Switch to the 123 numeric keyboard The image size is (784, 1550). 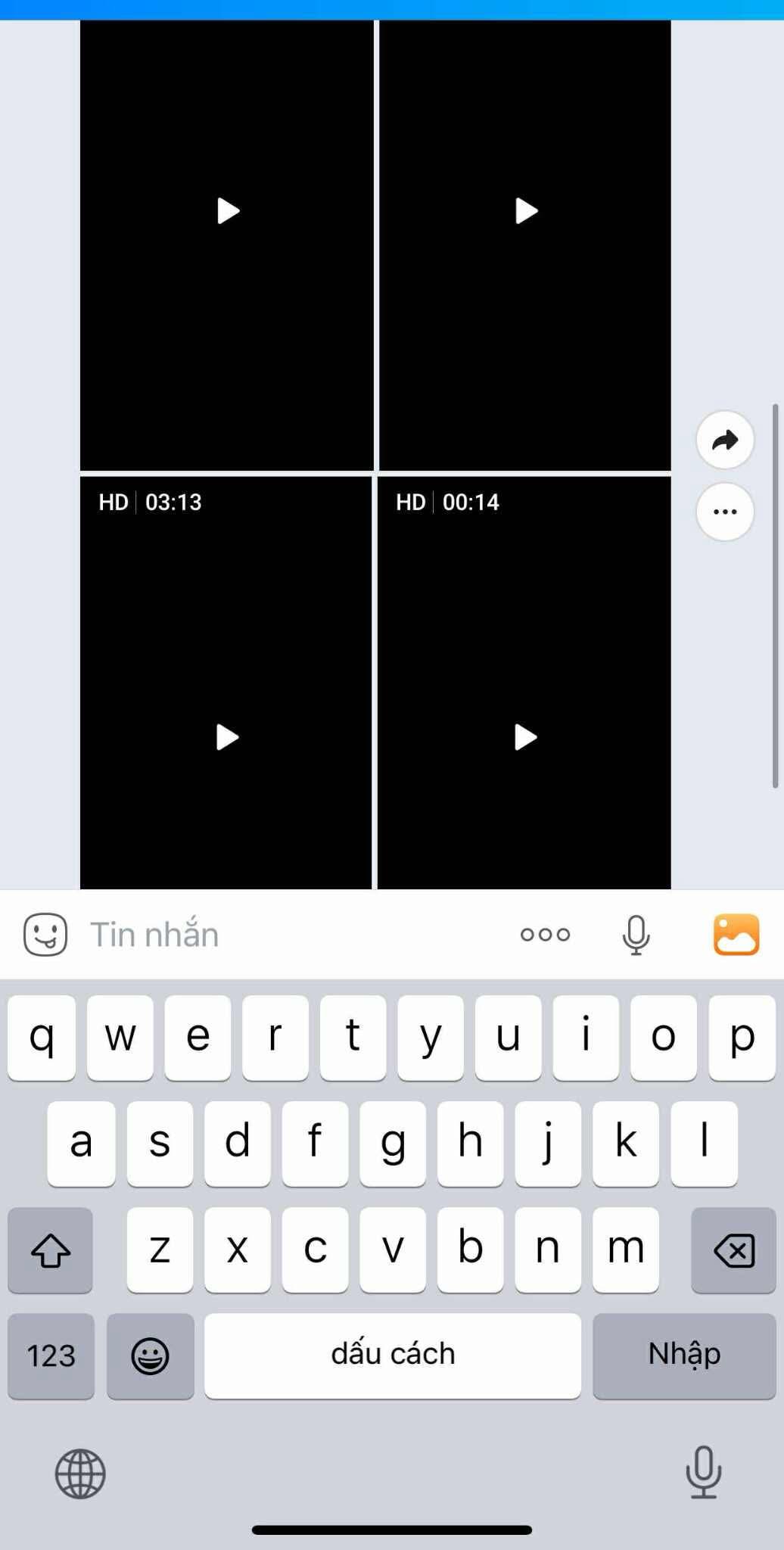tap(51, 1355)
